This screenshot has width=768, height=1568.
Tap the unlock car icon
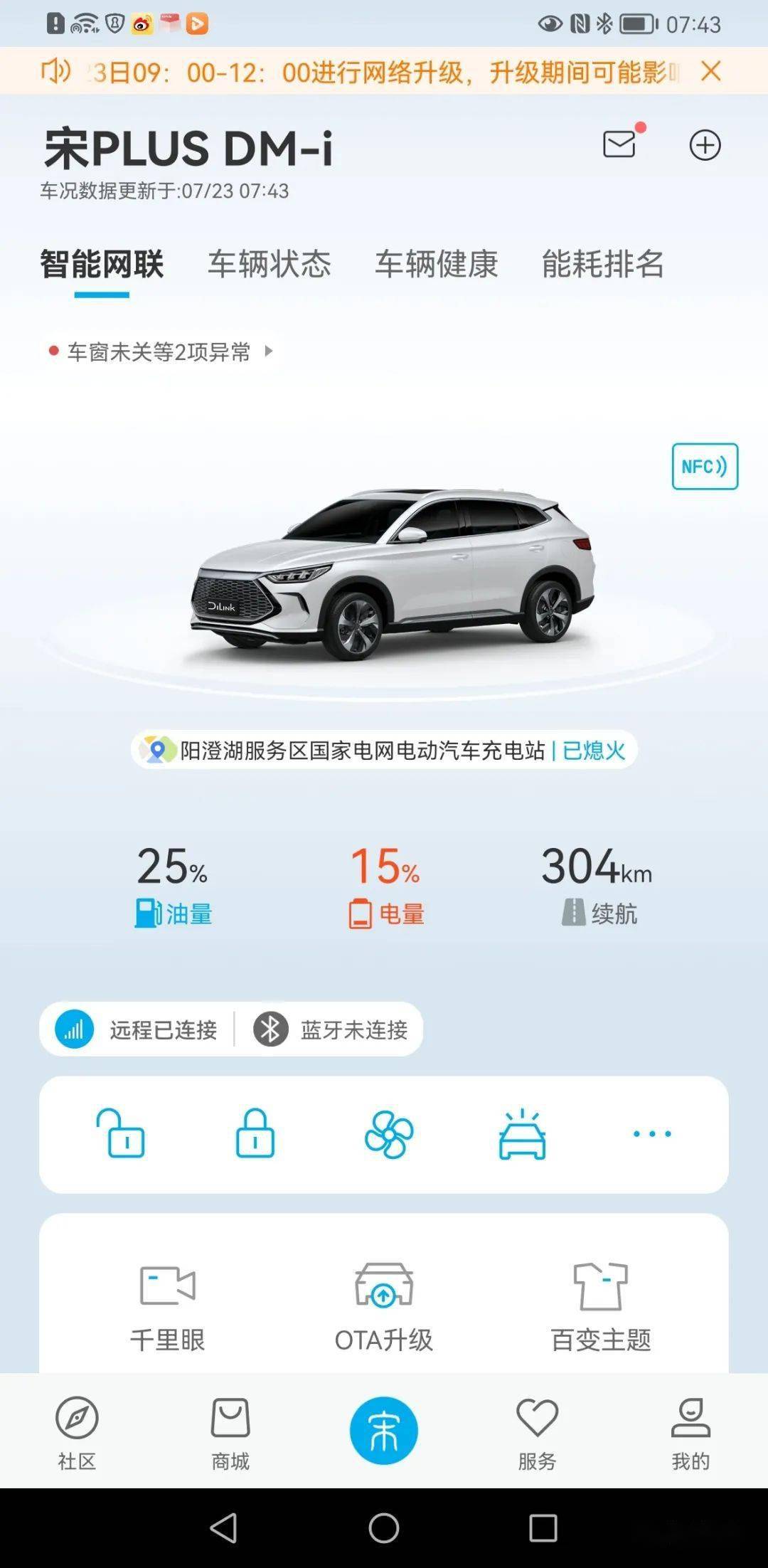121,1133
